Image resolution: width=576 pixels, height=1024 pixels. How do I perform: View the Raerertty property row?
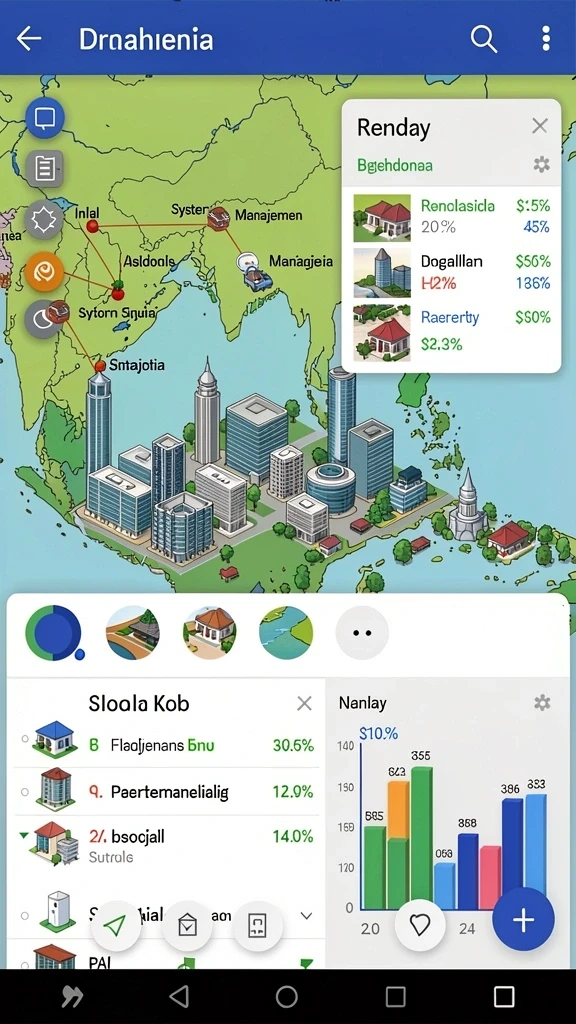point(452,330)
